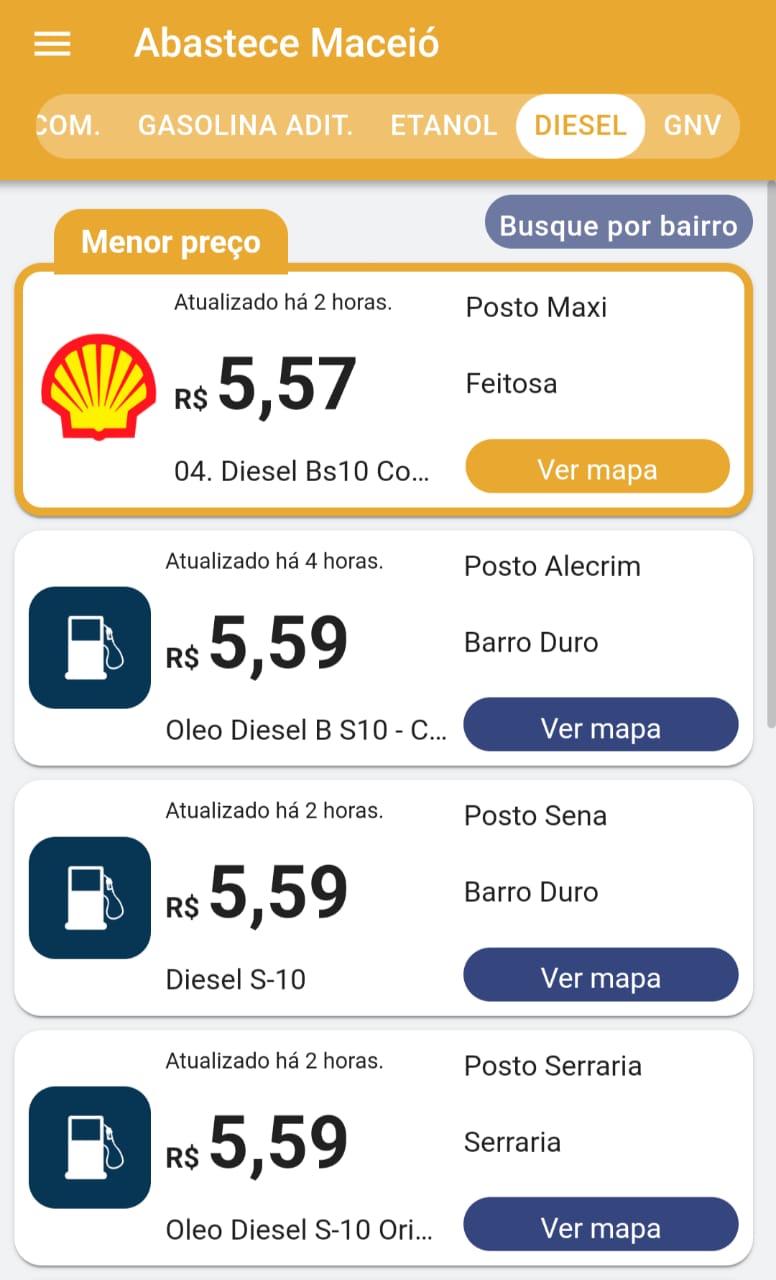The height and width of the screenshot is (1280, 776).
Task: Open the hamburger drawer menu
Action: 52,44
